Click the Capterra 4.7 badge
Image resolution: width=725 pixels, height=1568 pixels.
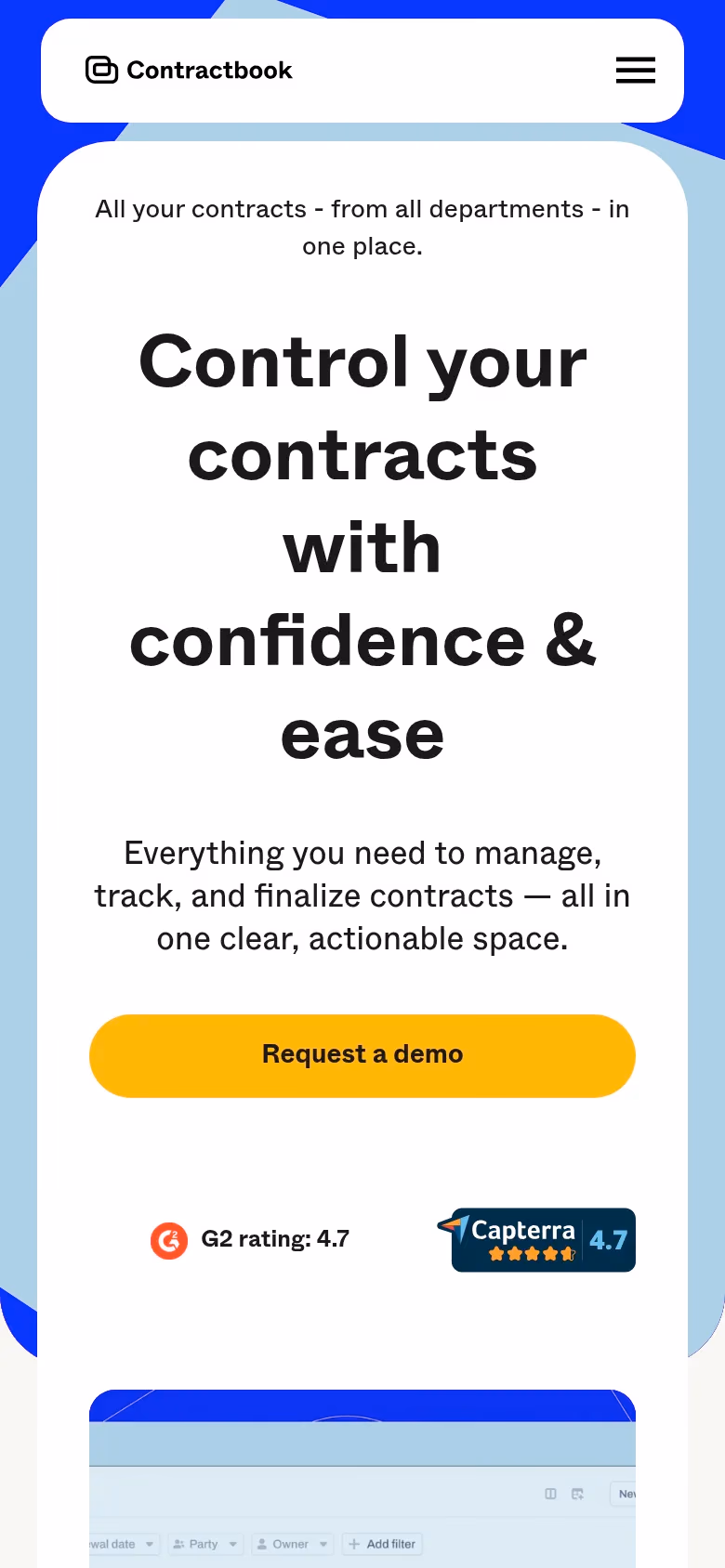pos(543,1240)
